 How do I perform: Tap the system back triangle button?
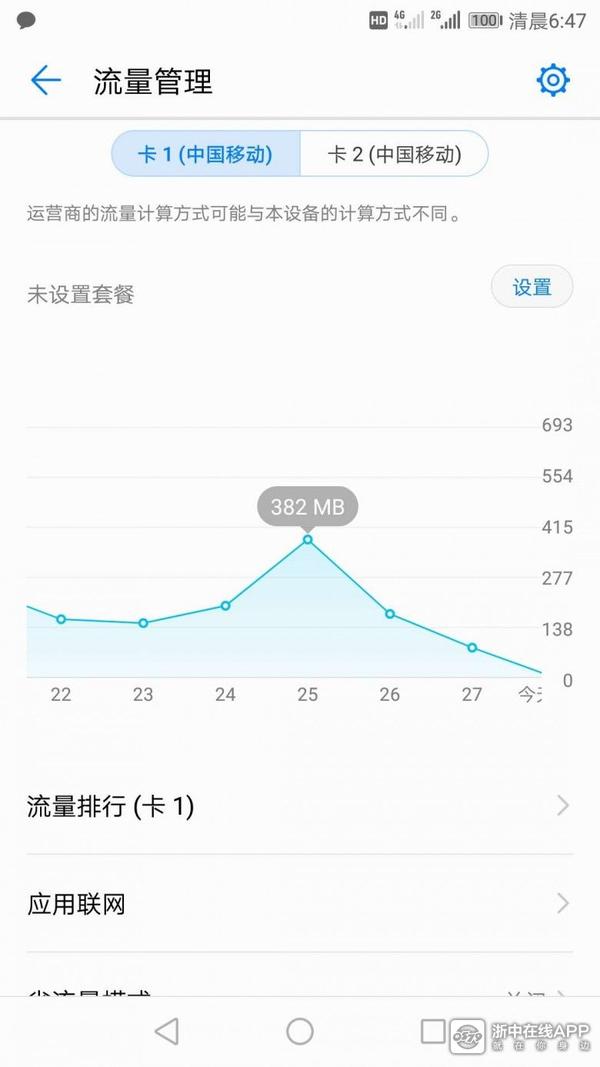167,1031
